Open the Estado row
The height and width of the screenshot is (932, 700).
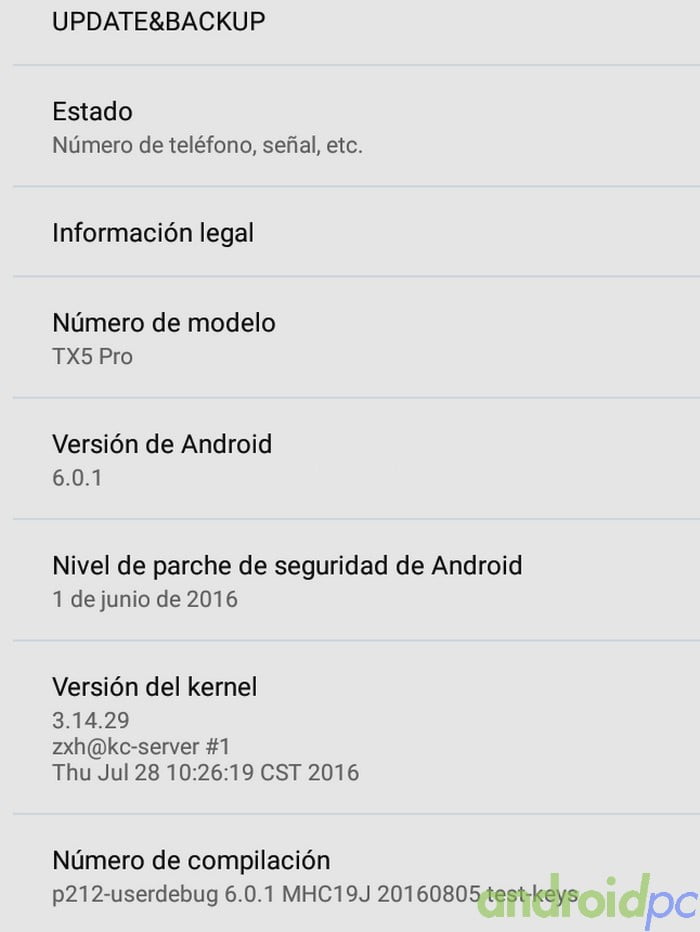coord(207,127)
